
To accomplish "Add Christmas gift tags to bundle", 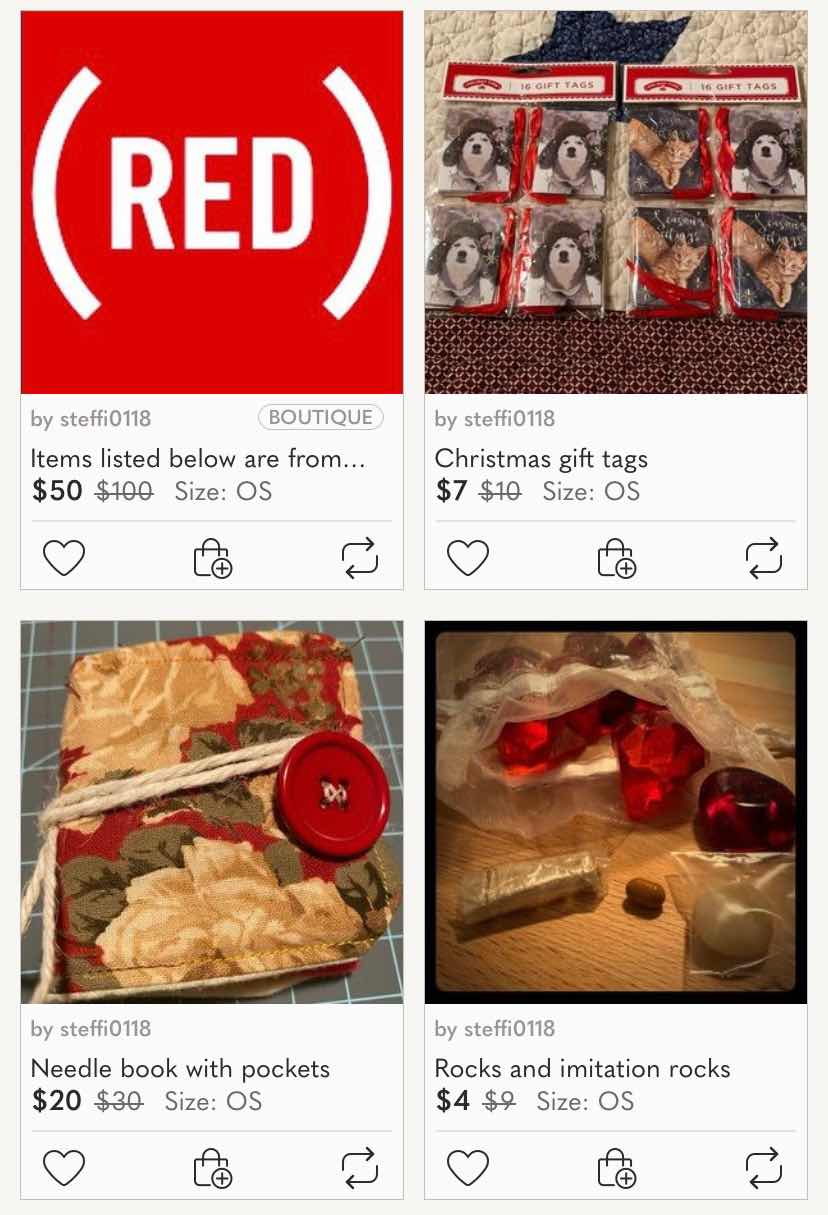I will pyautogui.click(x=615, y=558).
